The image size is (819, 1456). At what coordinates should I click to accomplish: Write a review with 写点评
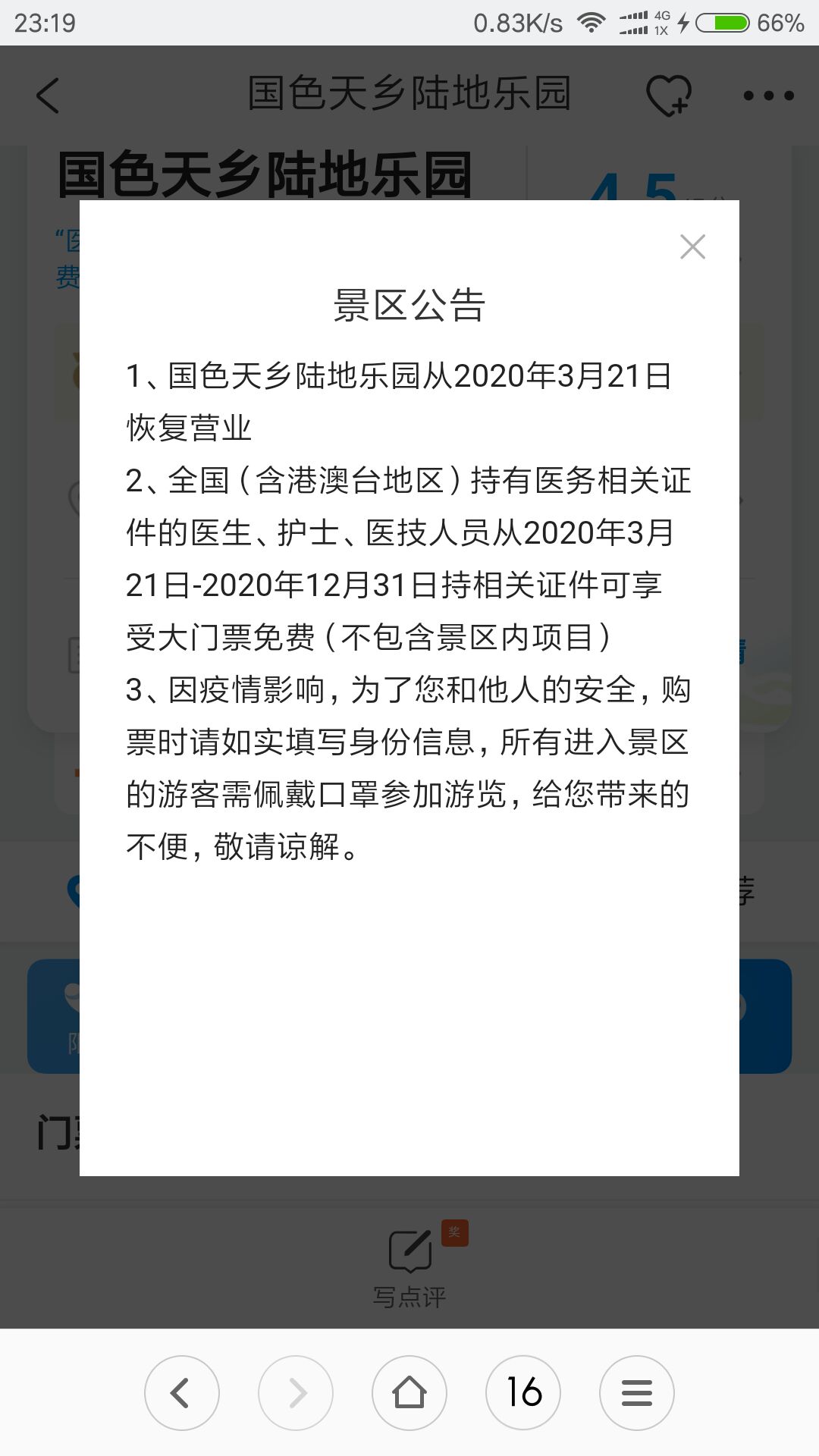[x=409, y=1266]
